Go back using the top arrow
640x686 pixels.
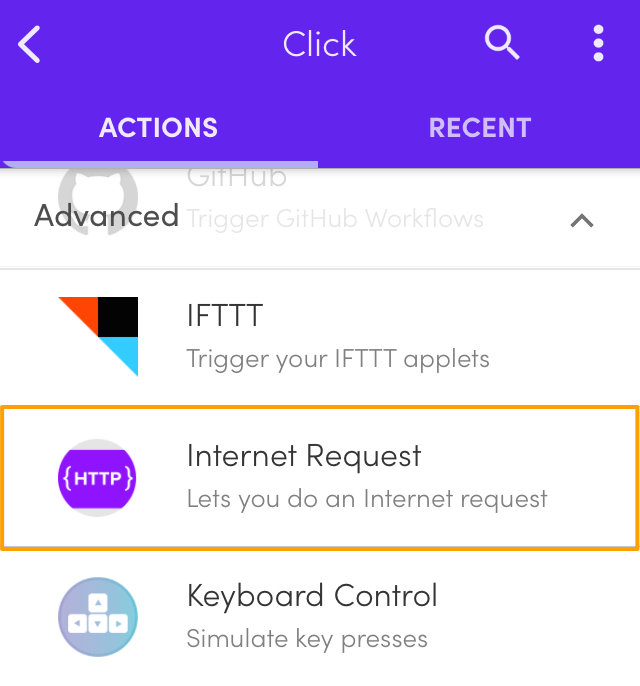[30, 44]
